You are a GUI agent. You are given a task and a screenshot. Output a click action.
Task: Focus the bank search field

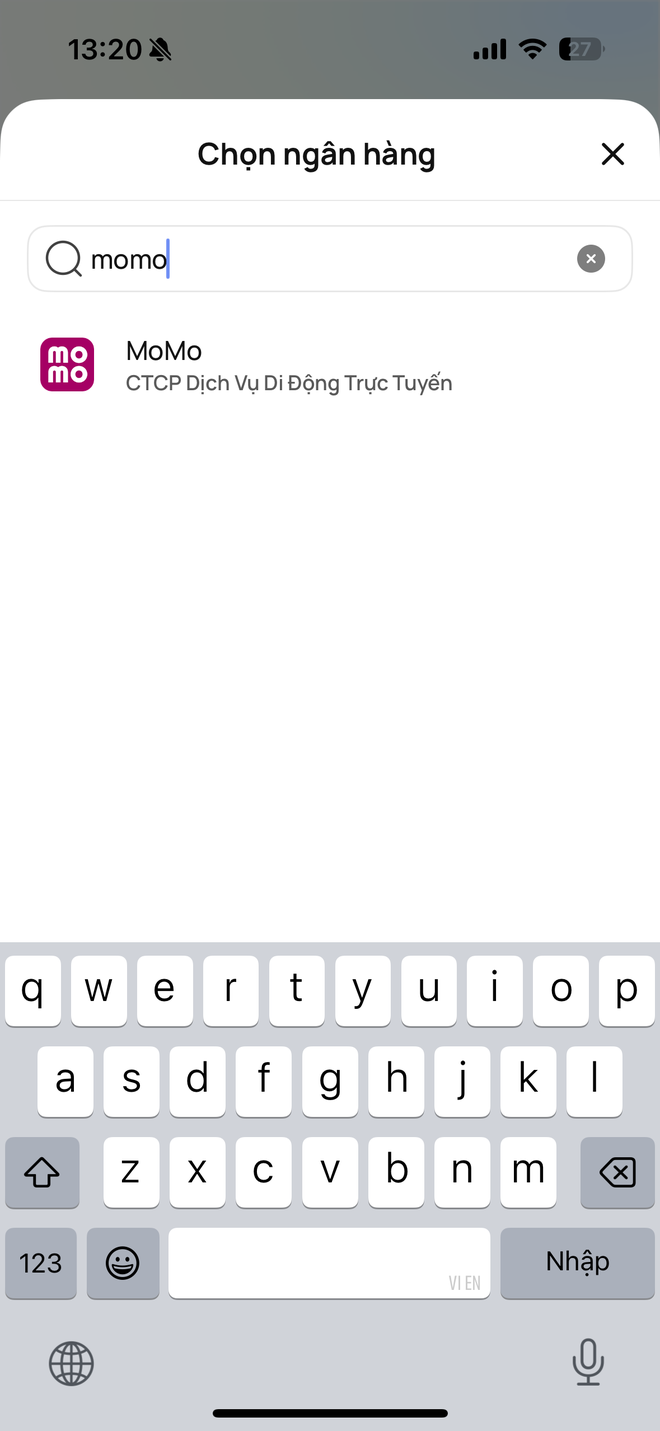(x=330, y=259)
